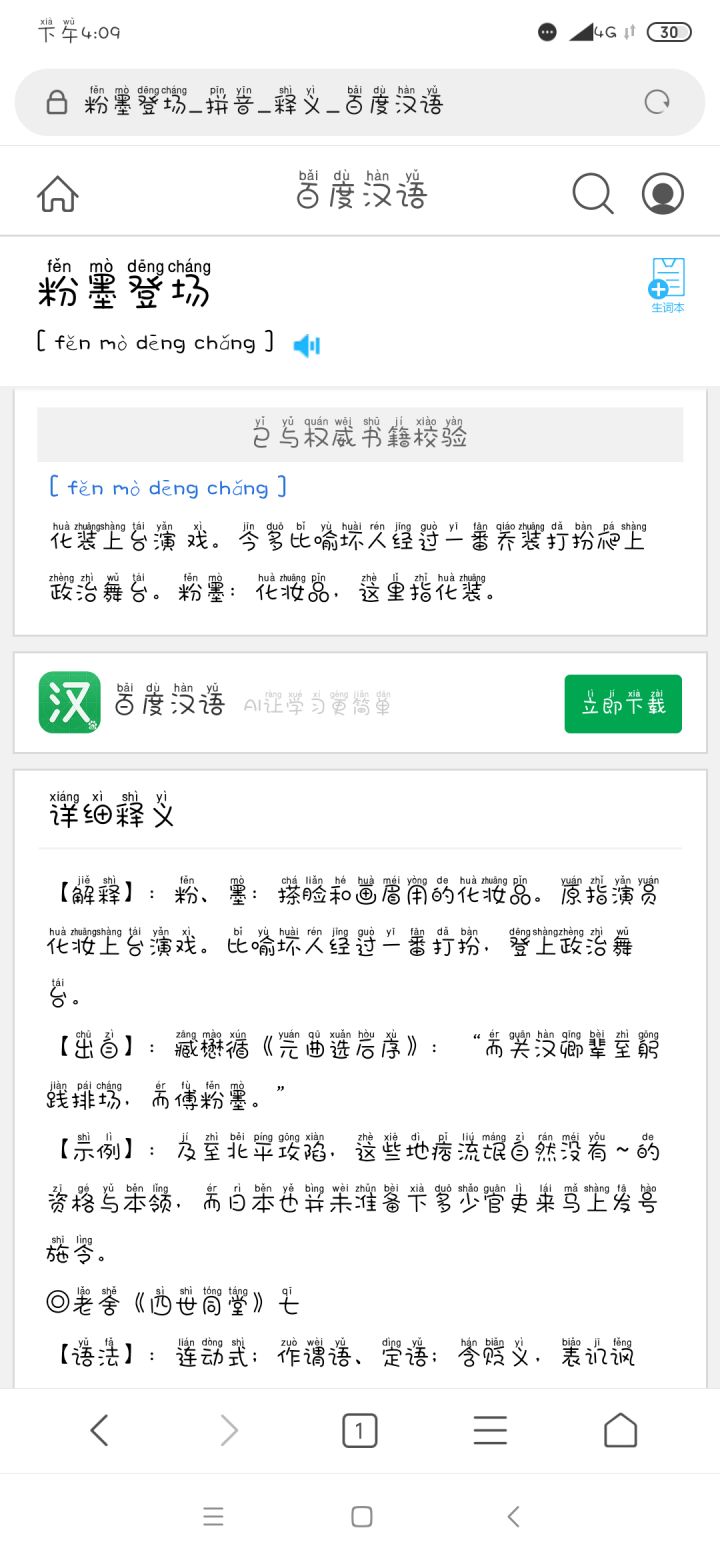720x1560 pixels.
Task: Open the user profile icon
Action: [662, 193]
